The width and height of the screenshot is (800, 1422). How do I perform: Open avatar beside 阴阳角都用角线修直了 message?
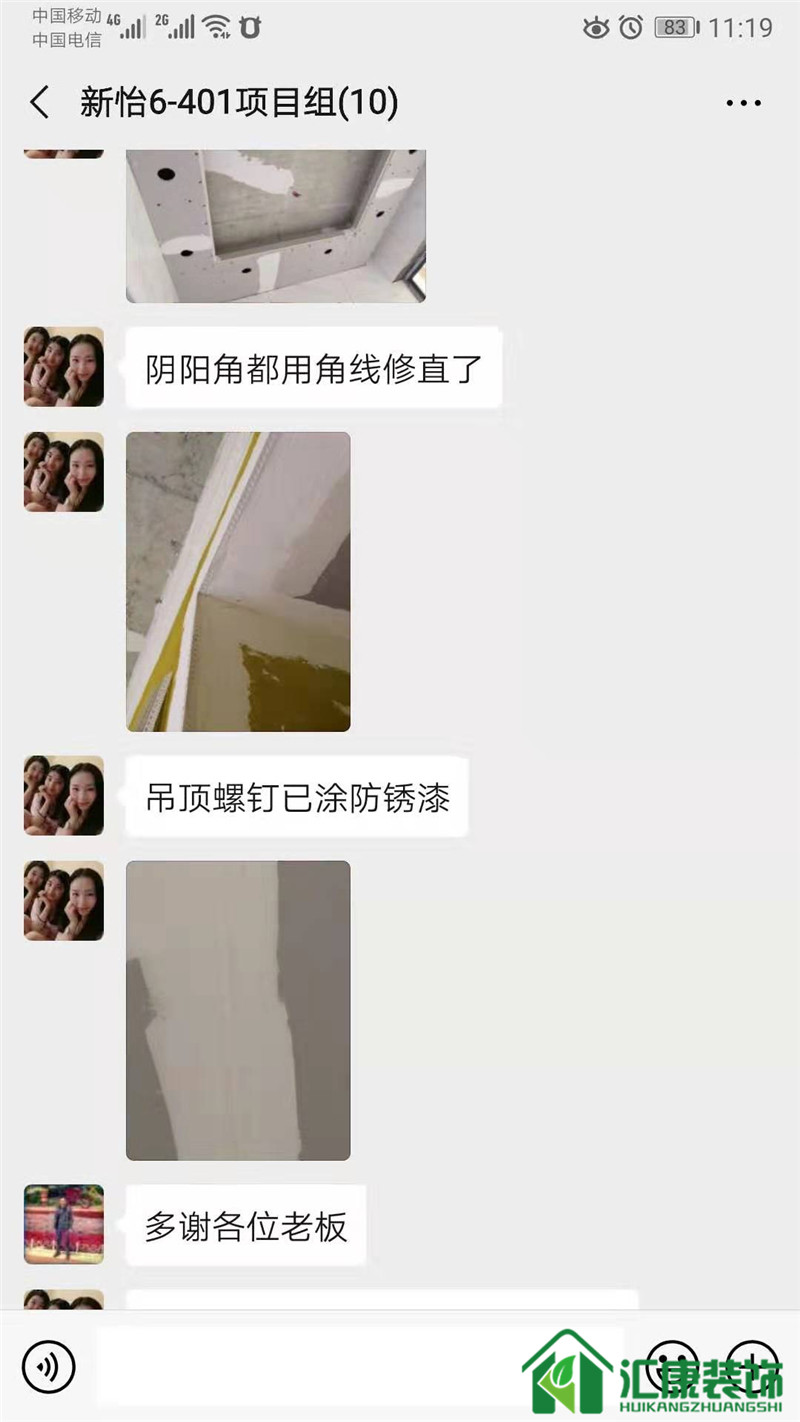click(x=64, y=367)
